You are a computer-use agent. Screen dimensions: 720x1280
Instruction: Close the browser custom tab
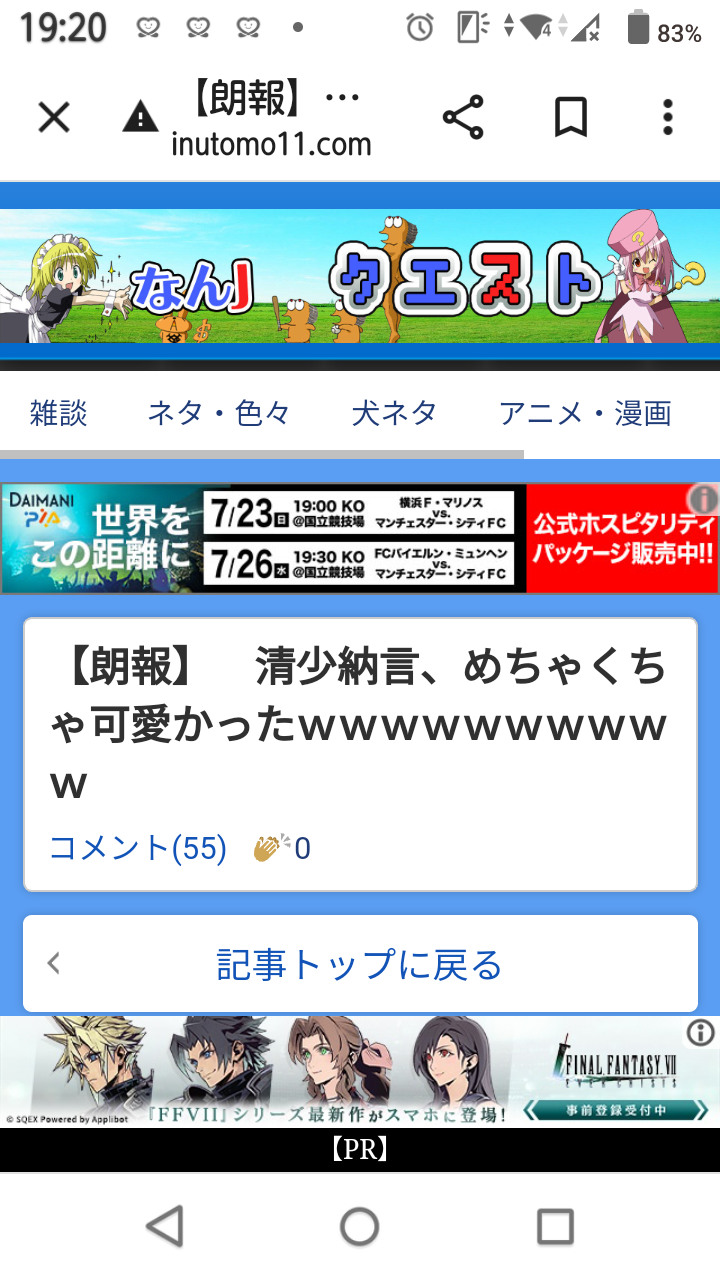(54, 118)
